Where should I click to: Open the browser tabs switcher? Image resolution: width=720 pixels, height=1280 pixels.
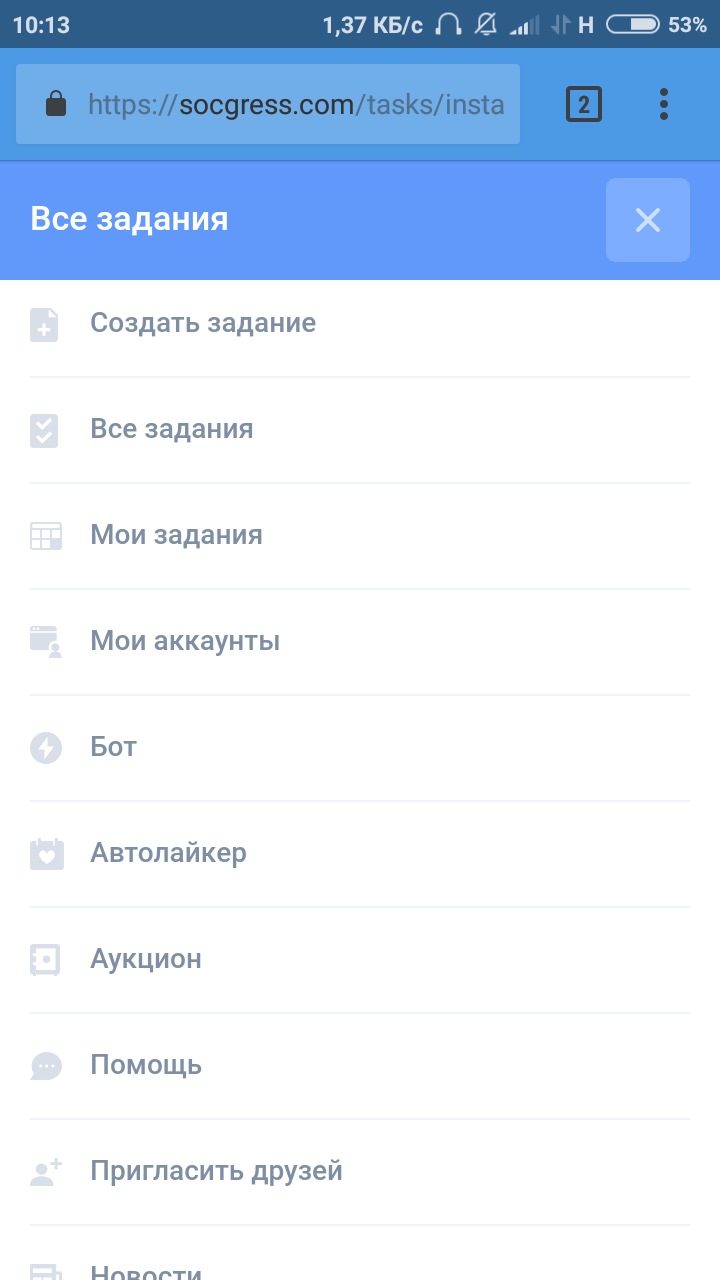pos(584,104)
